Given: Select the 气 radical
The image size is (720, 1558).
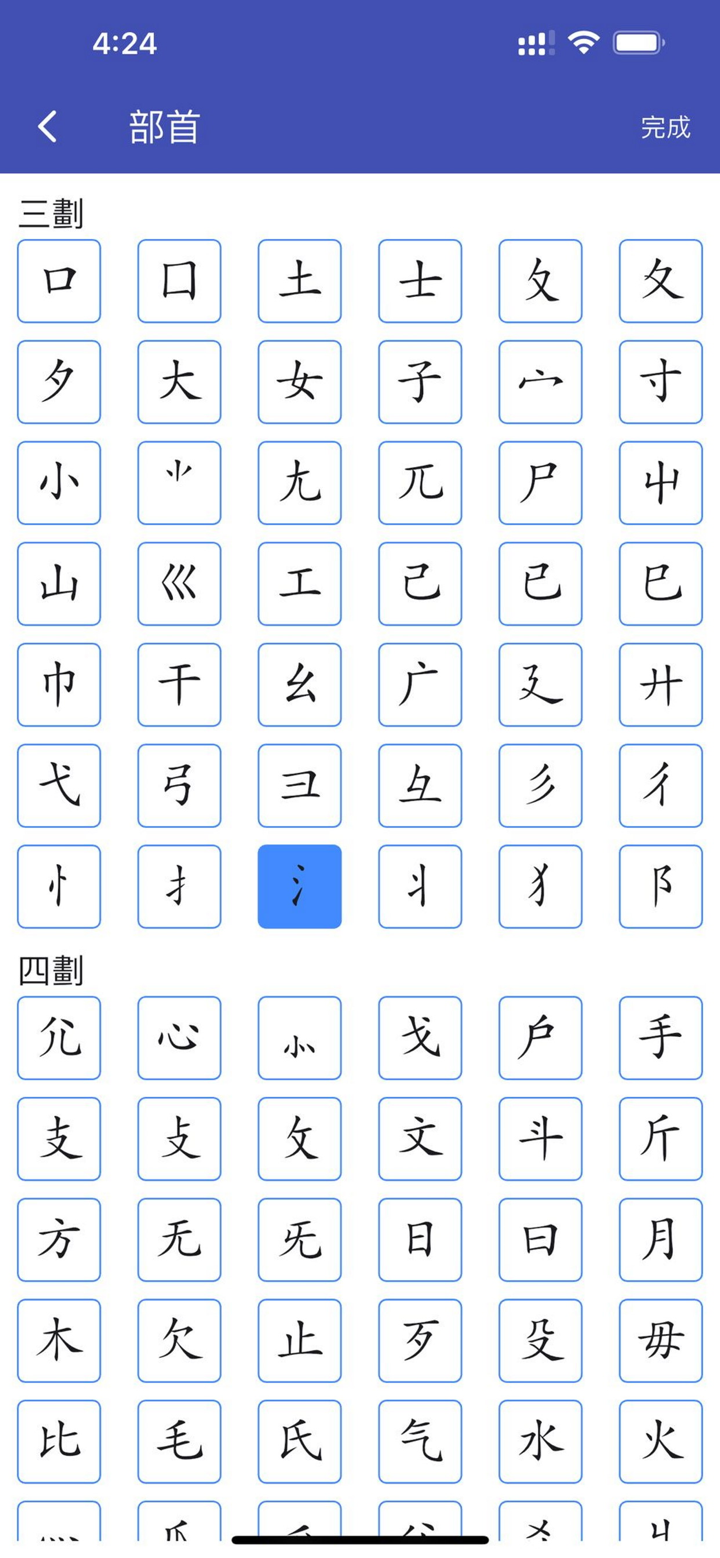Looking at the screenshot, I should (420, 1441).
